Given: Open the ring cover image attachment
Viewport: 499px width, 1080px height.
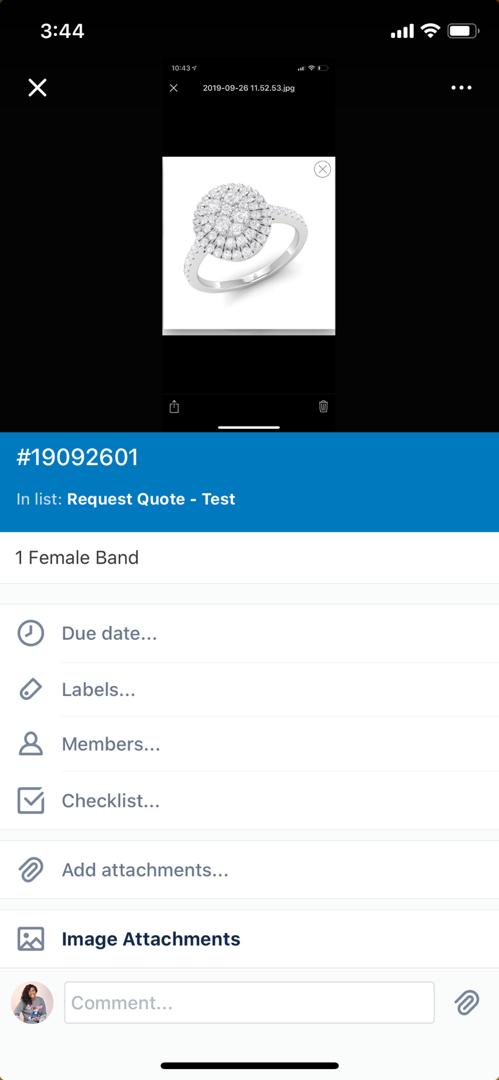Looking at the screenshot, I should [x=249, y=246].
